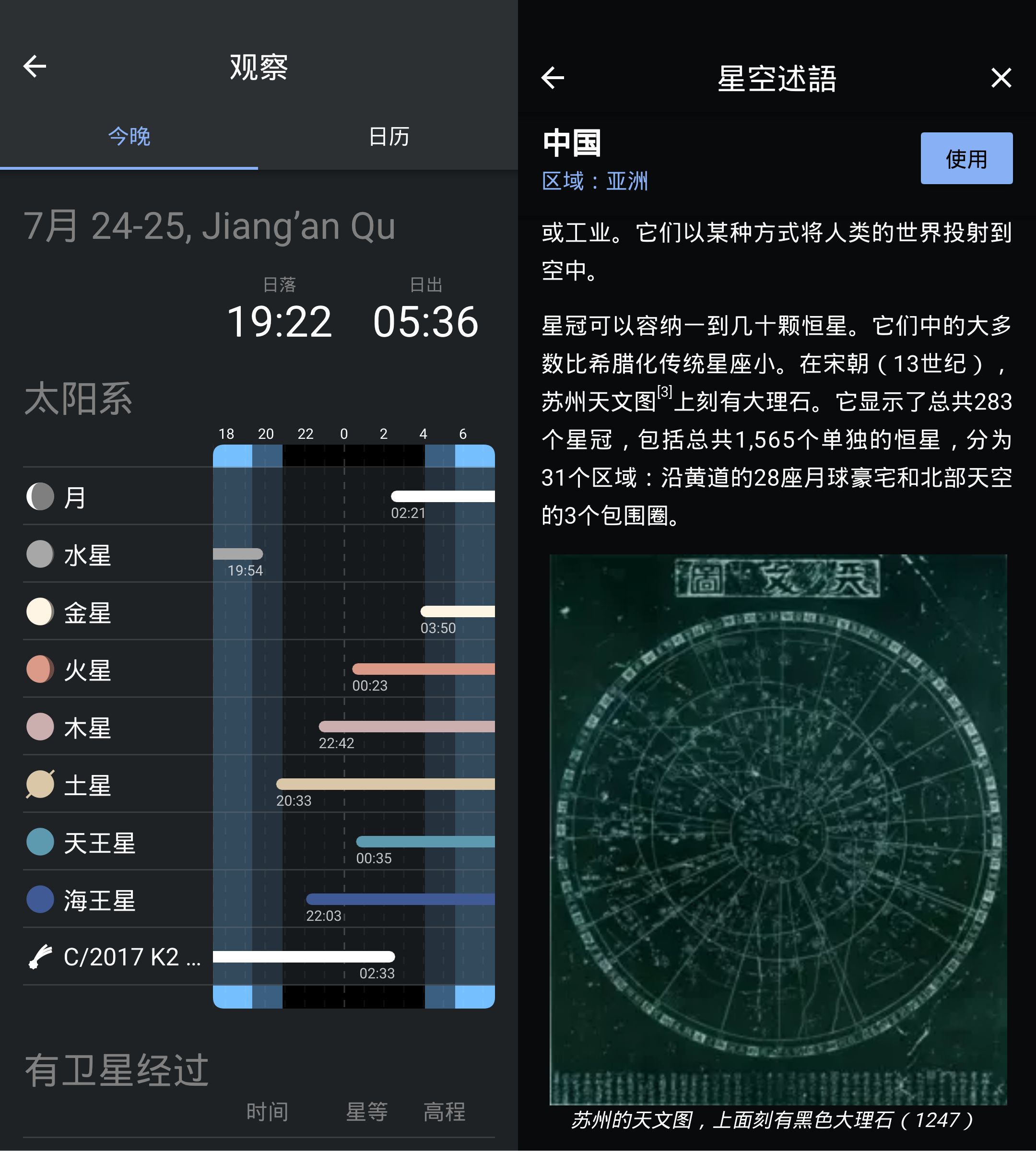The height and width of the screenshot is (1151, 1036).
Task: Go back from the 观察 screen
Action: point(35,67)
